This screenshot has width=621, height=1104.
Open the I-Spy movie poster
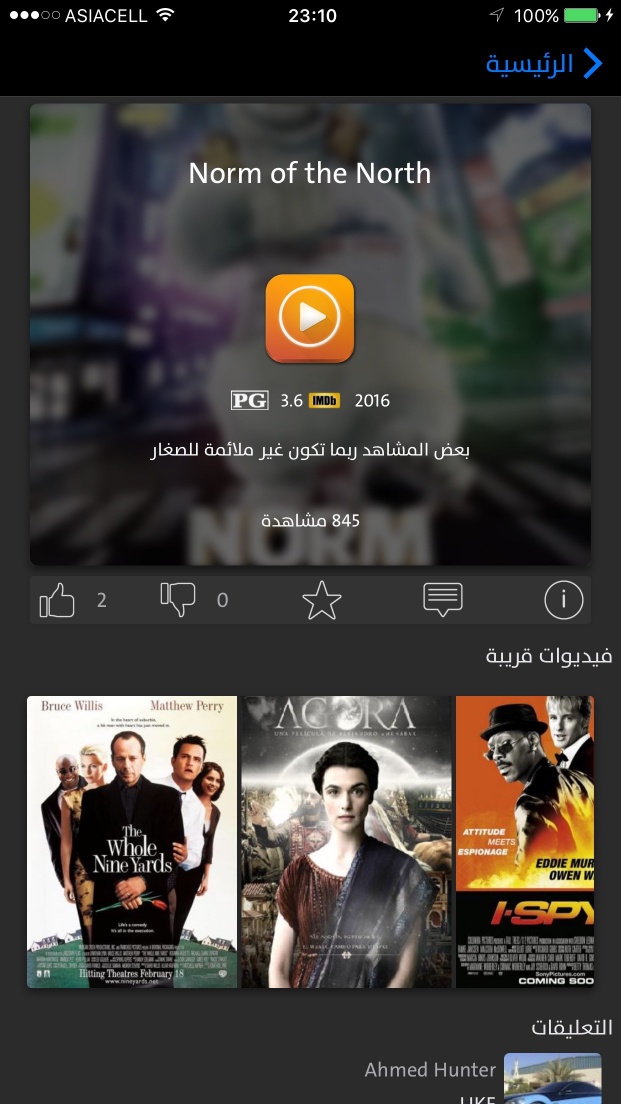(x=525, y=841)
